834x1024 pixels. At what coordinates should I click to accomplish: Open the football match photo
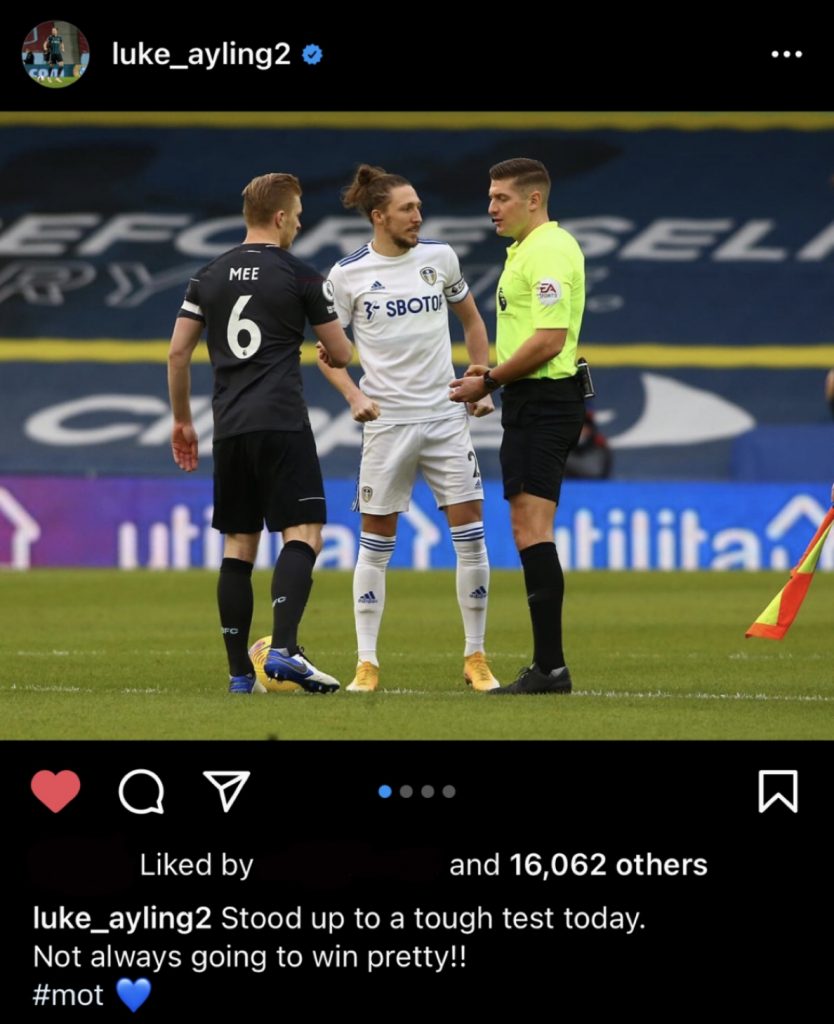click(x=417, y=425)
